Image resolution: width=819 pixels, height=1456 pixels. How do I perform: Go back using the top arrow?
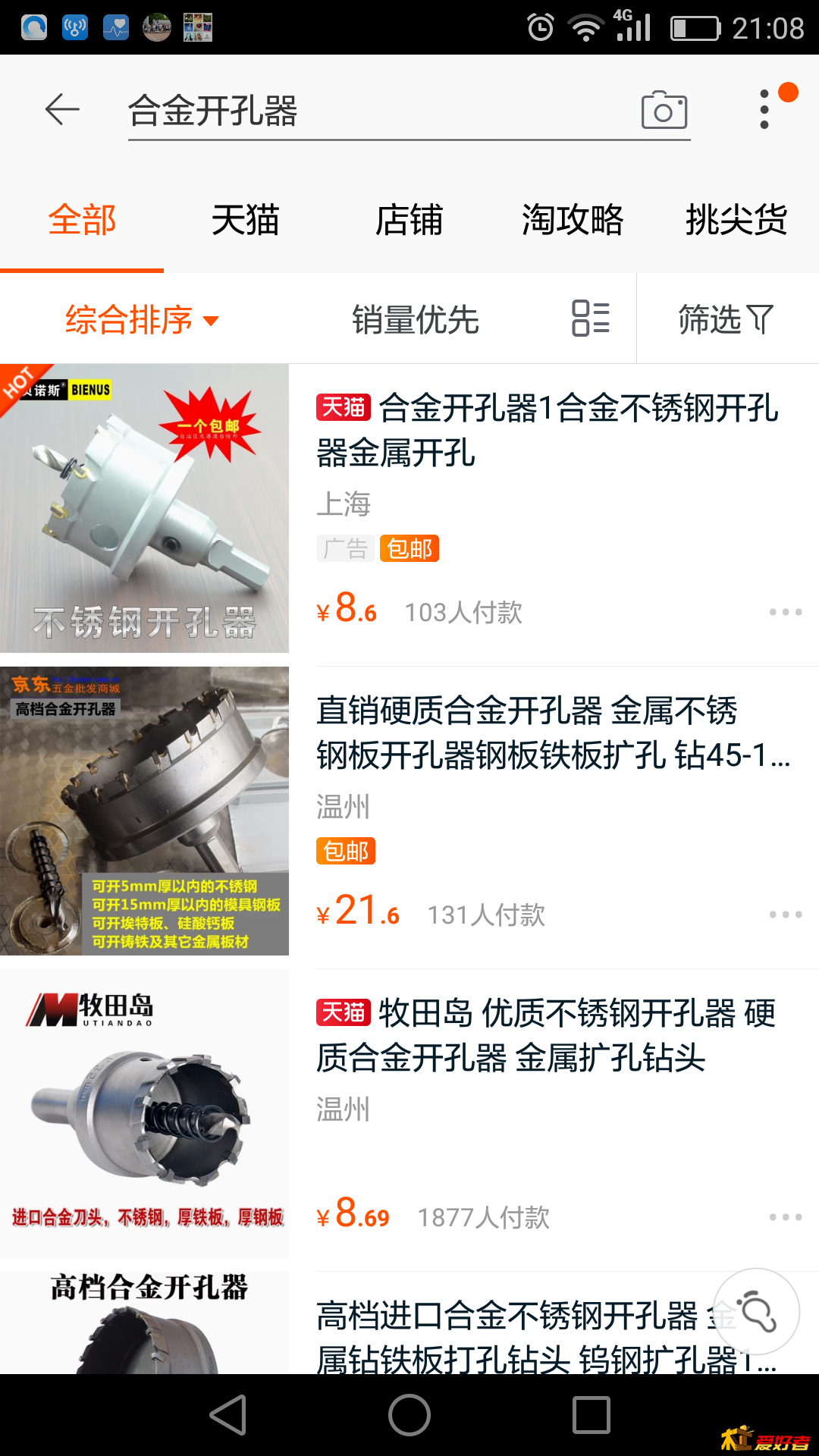pyautogui.click(x=62, y=110)
